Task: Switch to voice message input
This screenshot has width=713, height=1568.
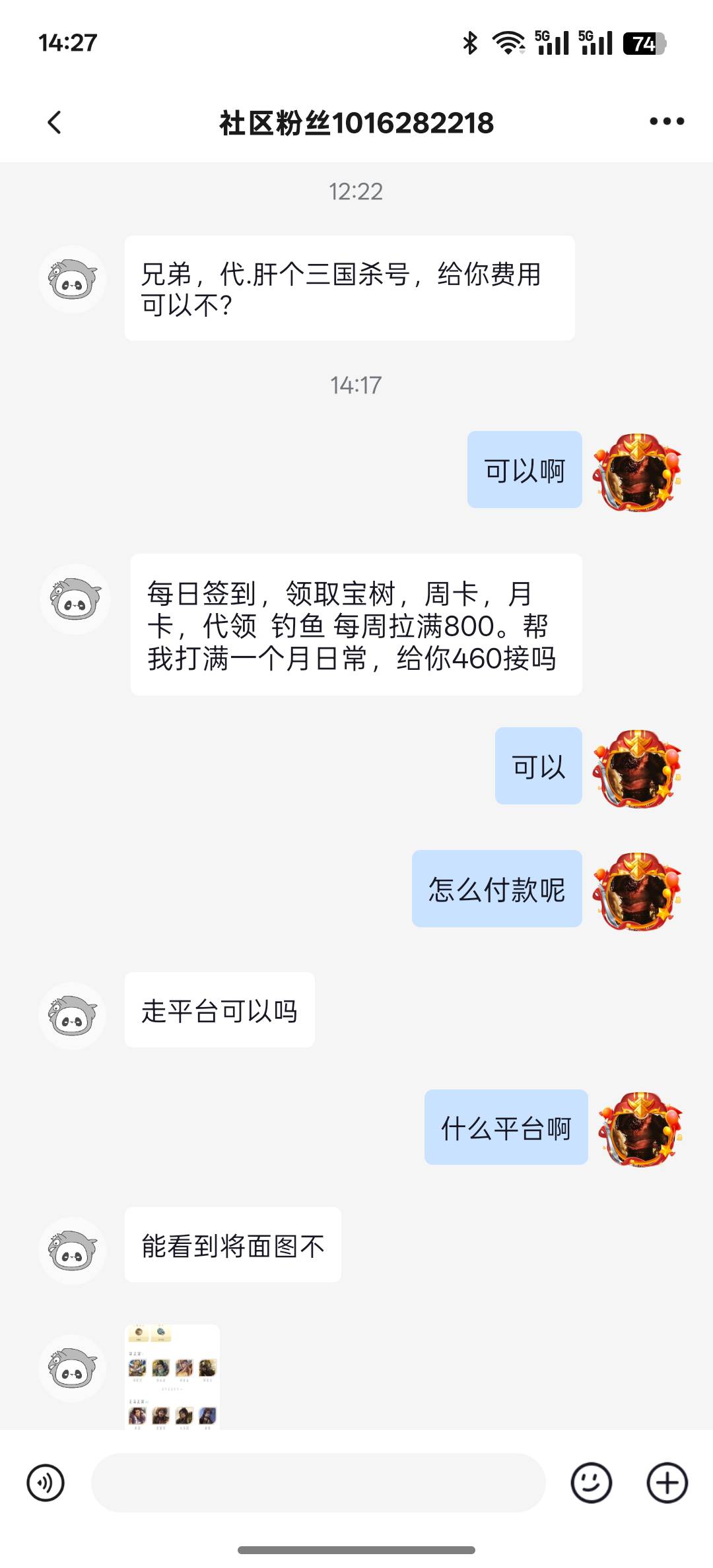Action: (x=46, y=1483)
